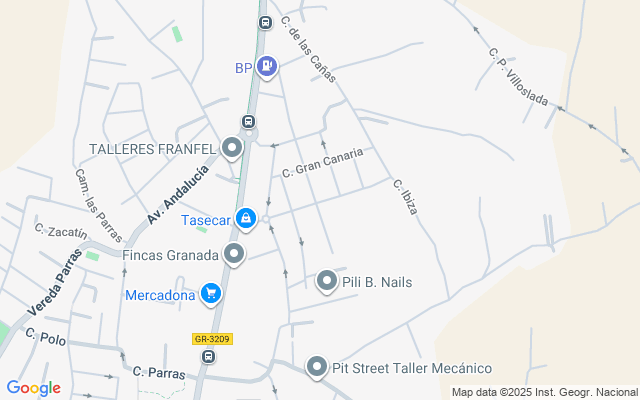Open the BP gas station marker
This screenshot has width=640, height=400.
266,67
